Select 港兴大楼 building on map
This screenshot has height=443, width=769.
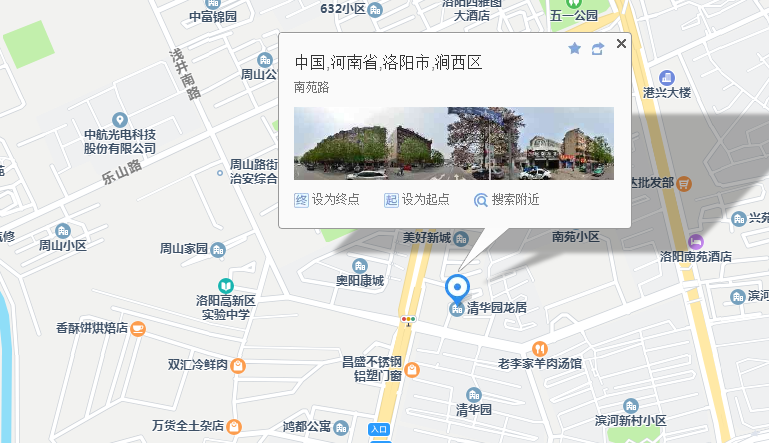click(667, 78)
